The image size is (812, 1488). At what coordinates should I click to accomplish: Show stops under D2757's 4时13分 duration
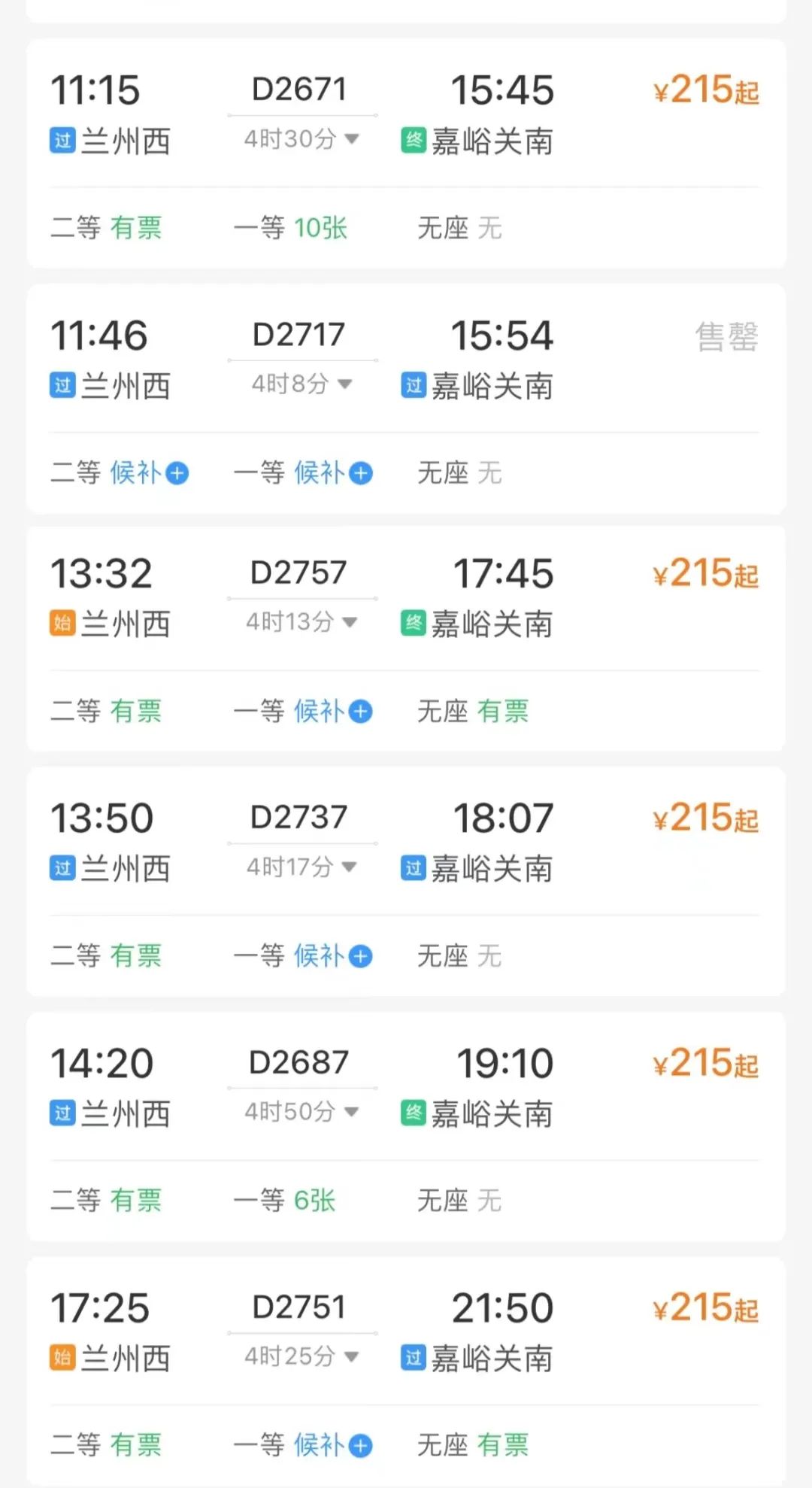point(301,622)
